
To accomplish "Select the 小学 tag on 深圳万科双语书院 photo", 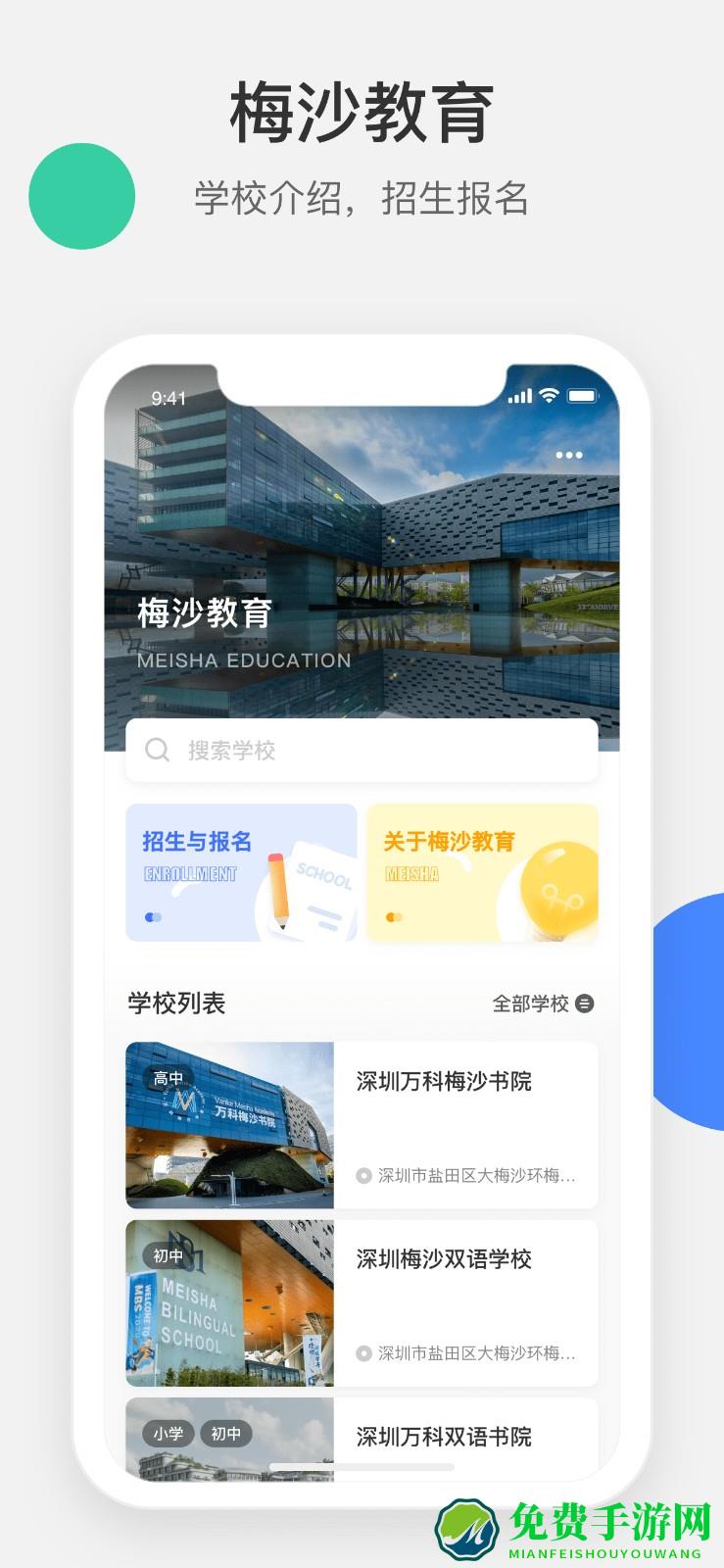I will (168, 1435).
